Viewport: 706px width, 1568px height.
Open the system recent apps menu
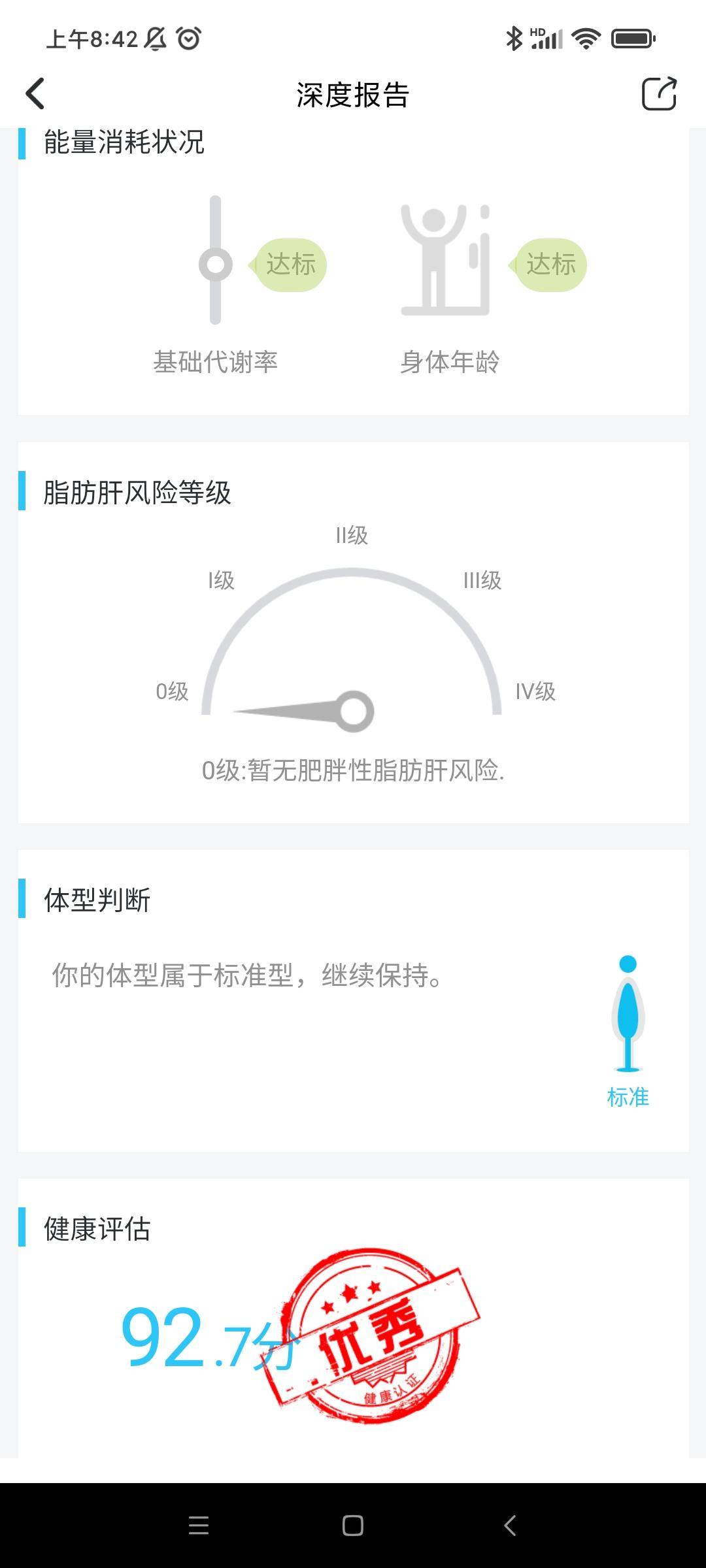[198, 1526]
